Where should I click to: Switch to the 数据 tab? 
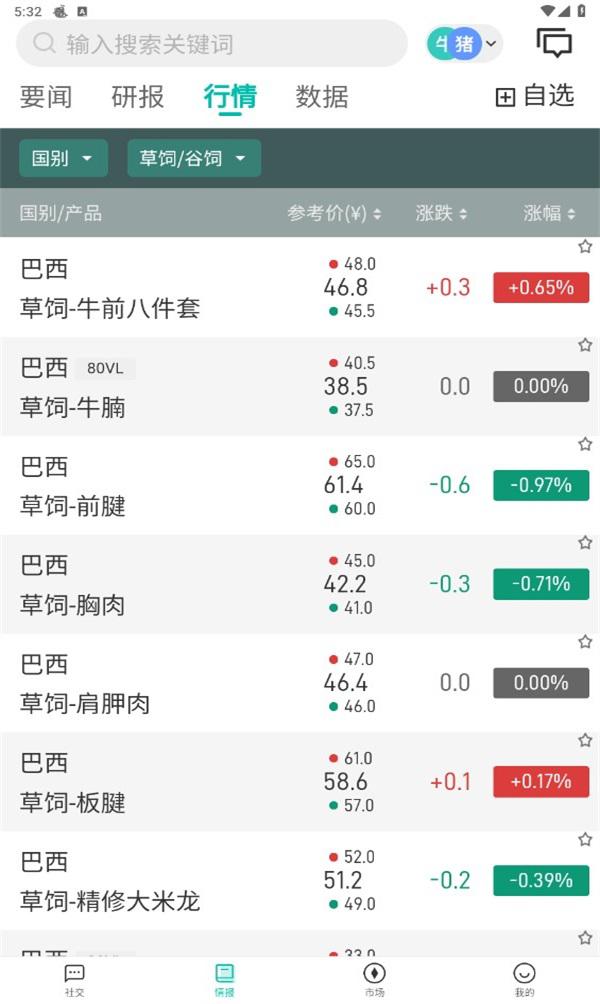coord(321,97)
